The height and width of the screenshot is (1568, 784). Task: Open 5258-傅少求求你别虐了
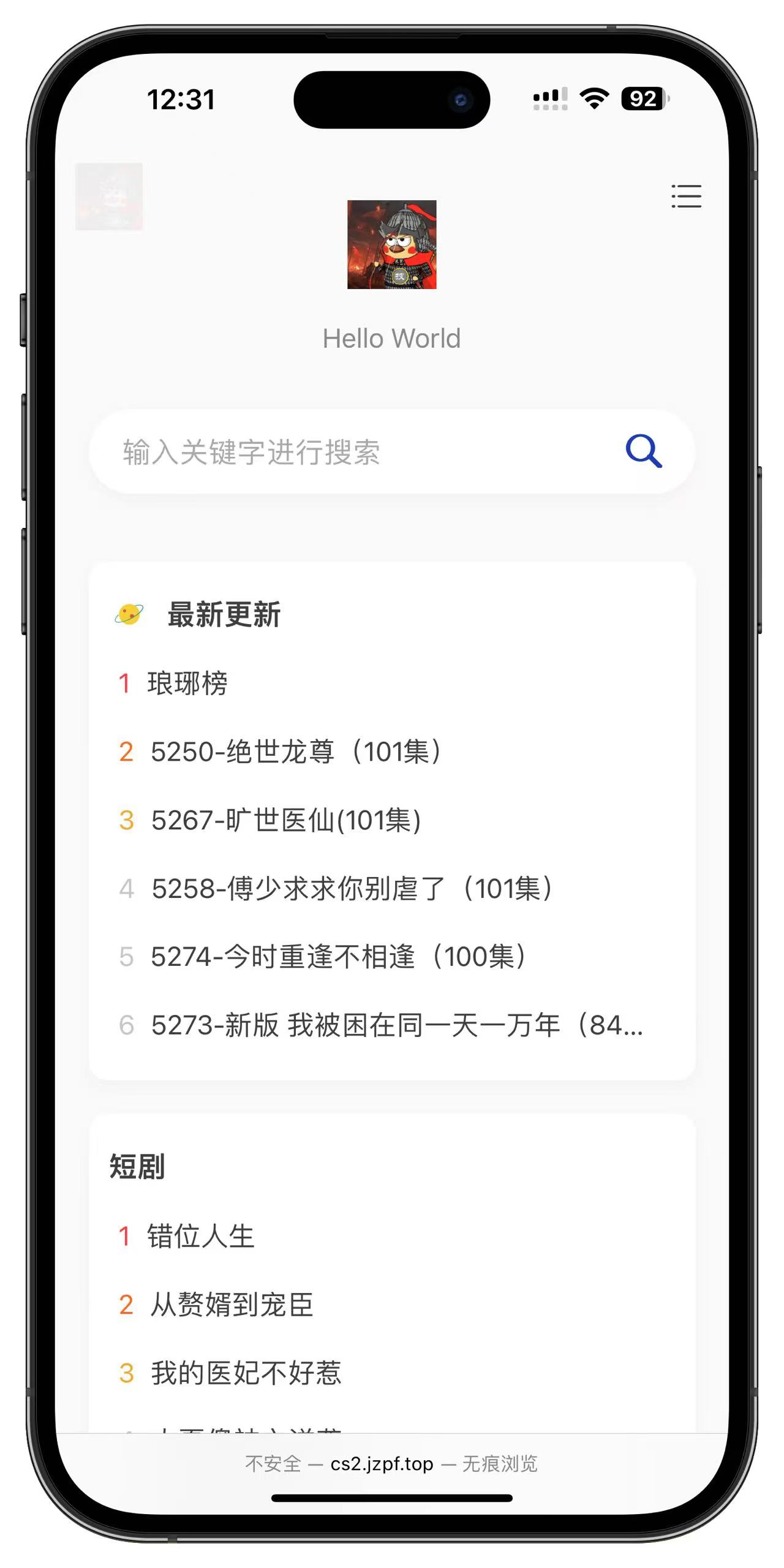(352, 889)
